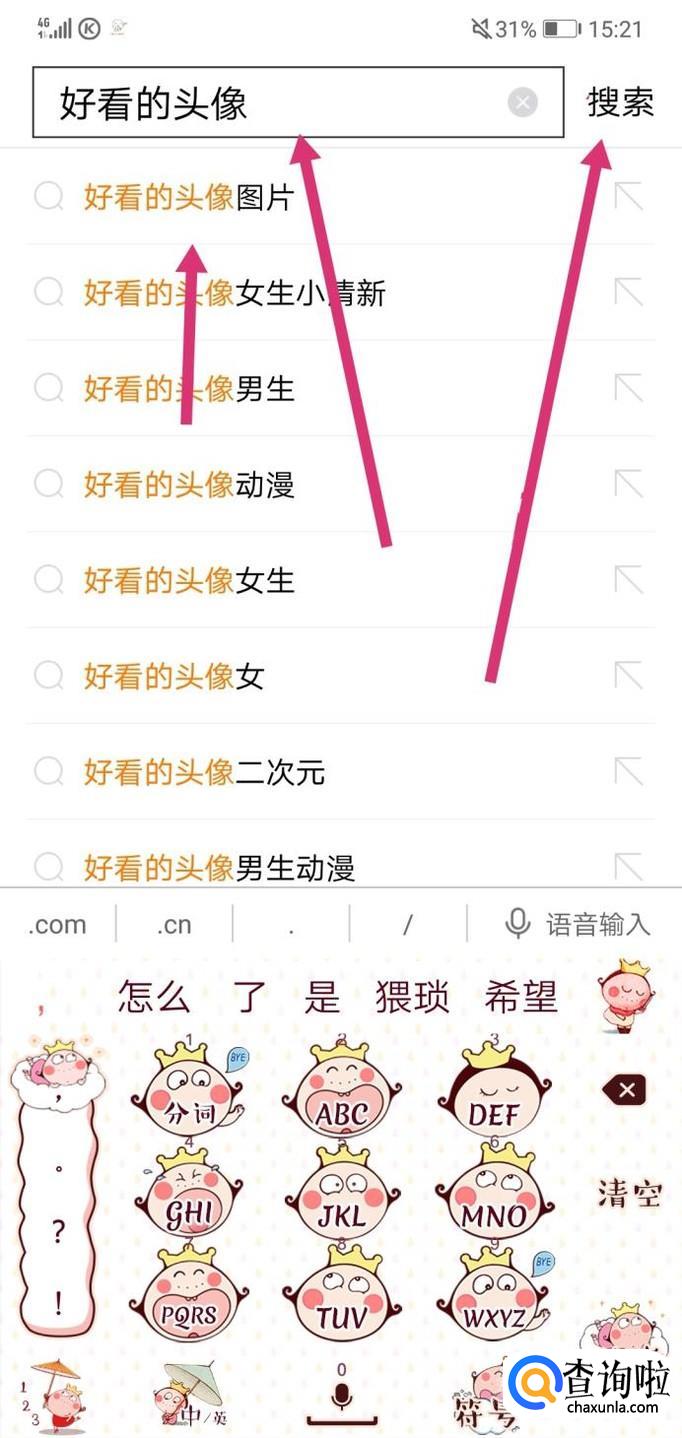Viewport: 682px width, 1438px height.
Task: Insert .com shortcut
Action: 57,925
